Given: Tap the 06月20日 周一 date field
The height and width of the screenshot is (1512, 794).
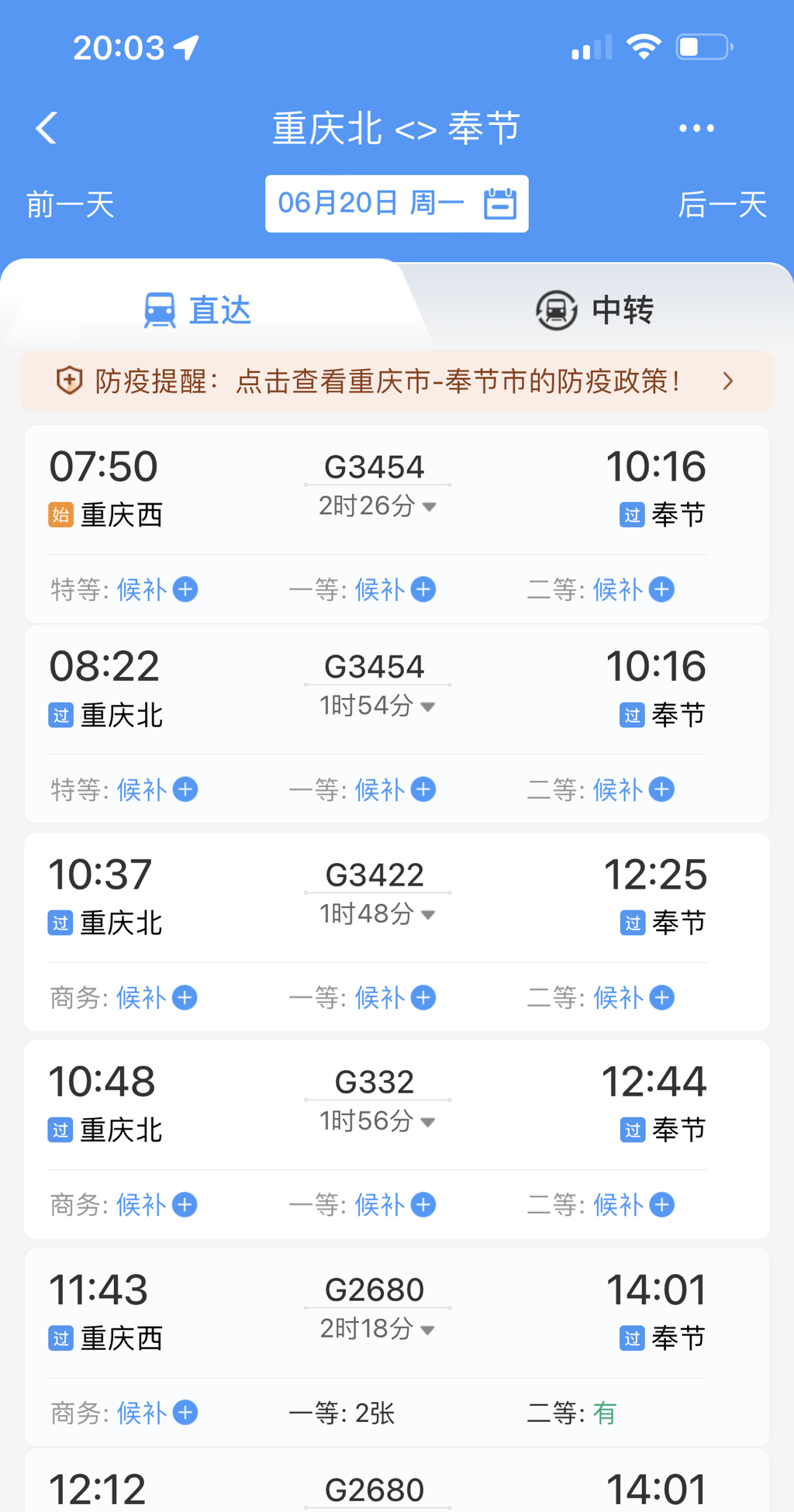Looking at the screenshot, I should [x=372, y=203].
